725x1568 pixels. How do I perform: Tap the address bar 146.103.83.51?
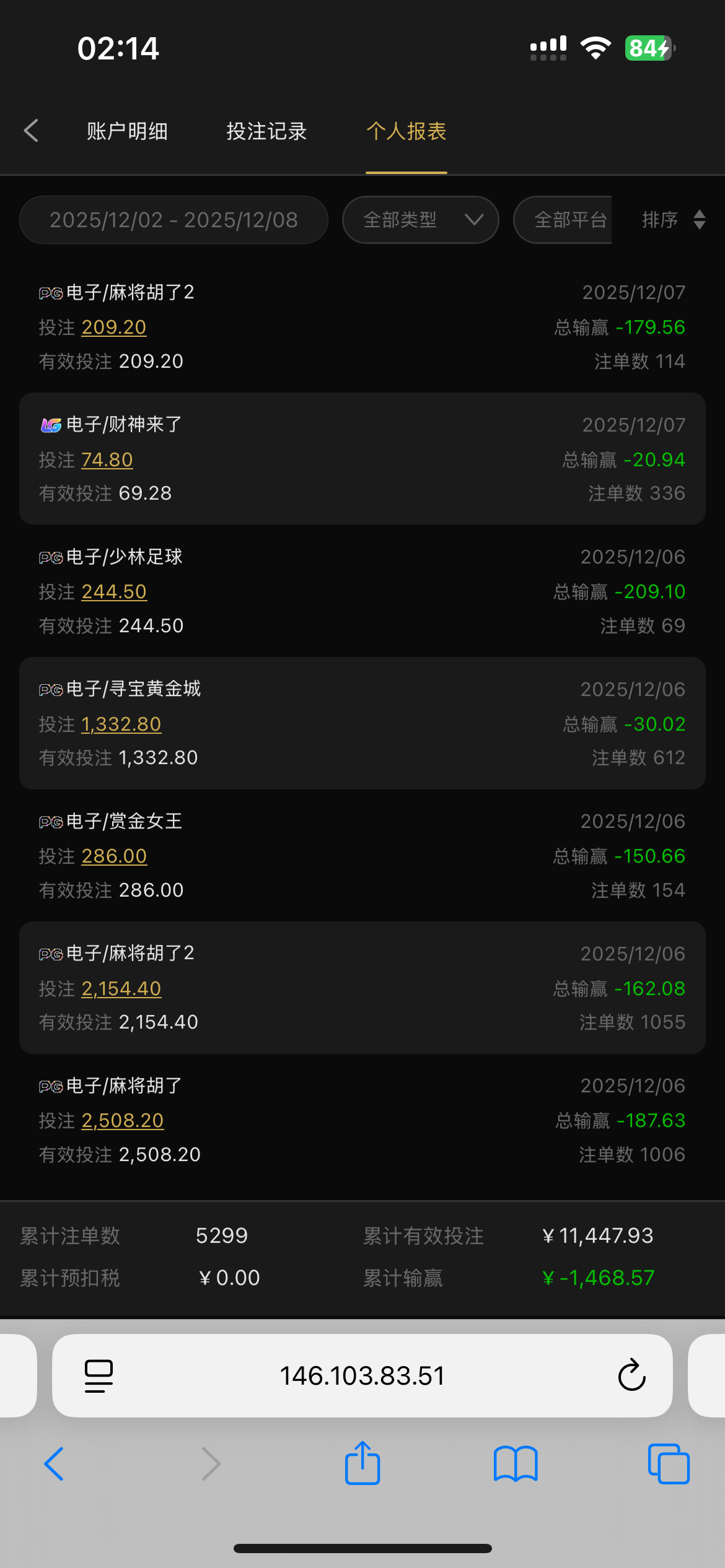pyautogui.click(x=362, y=1375)
